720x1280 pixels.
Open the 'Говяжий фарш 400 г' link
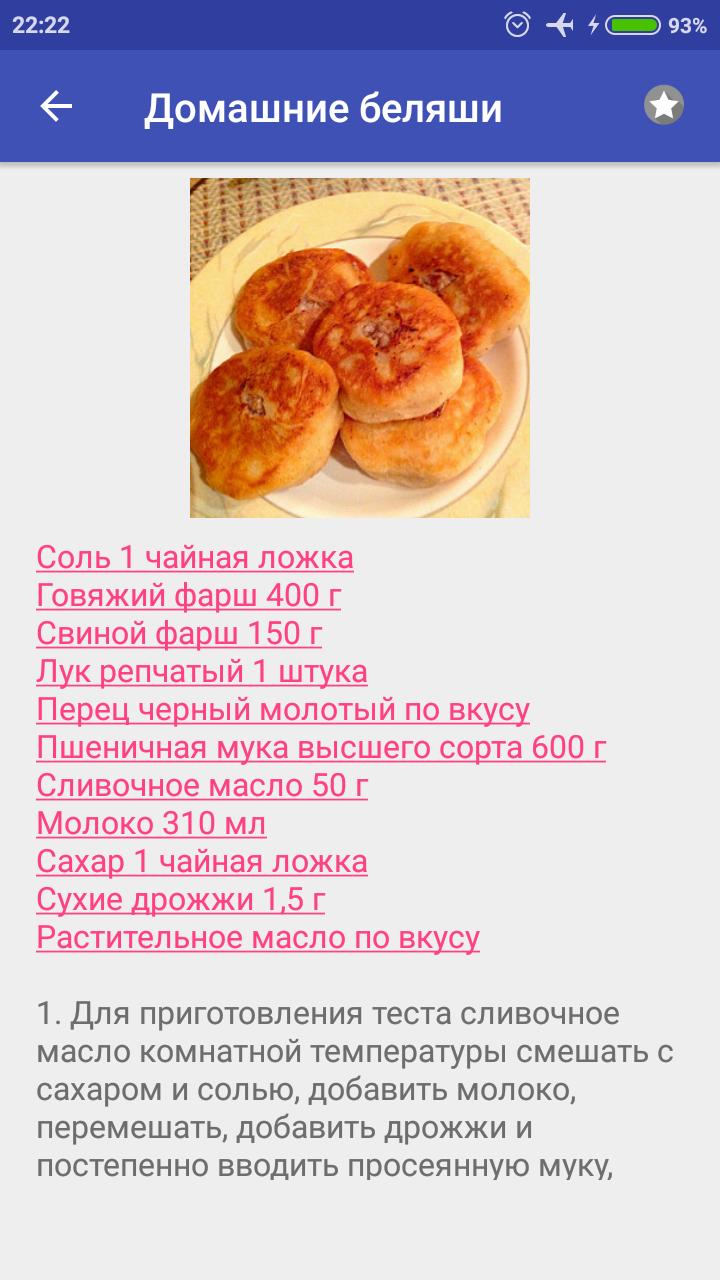click(x=188, y=596)
